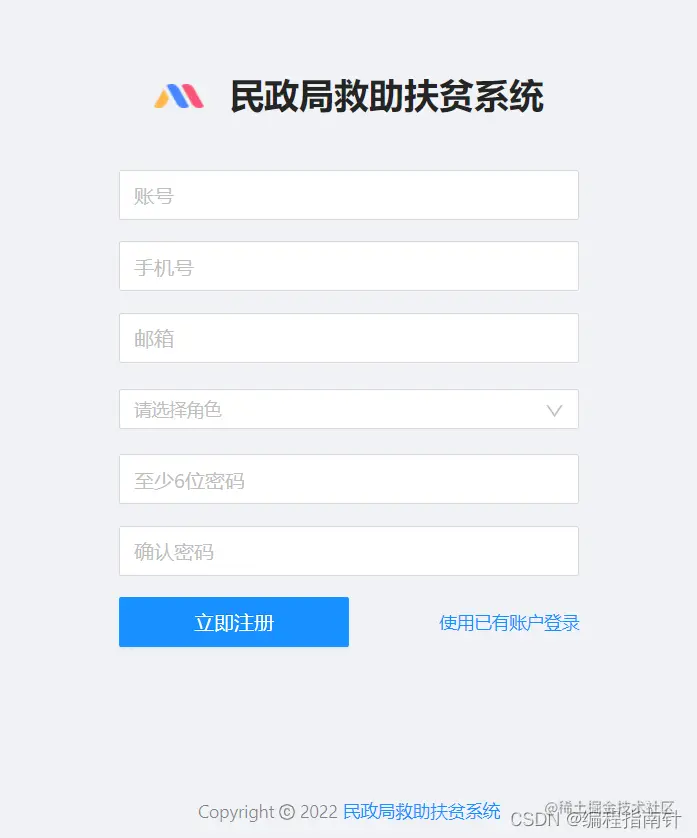
Task: Open the 民政局救助扶贫系统 footer link
Action: tap(421, 811)
